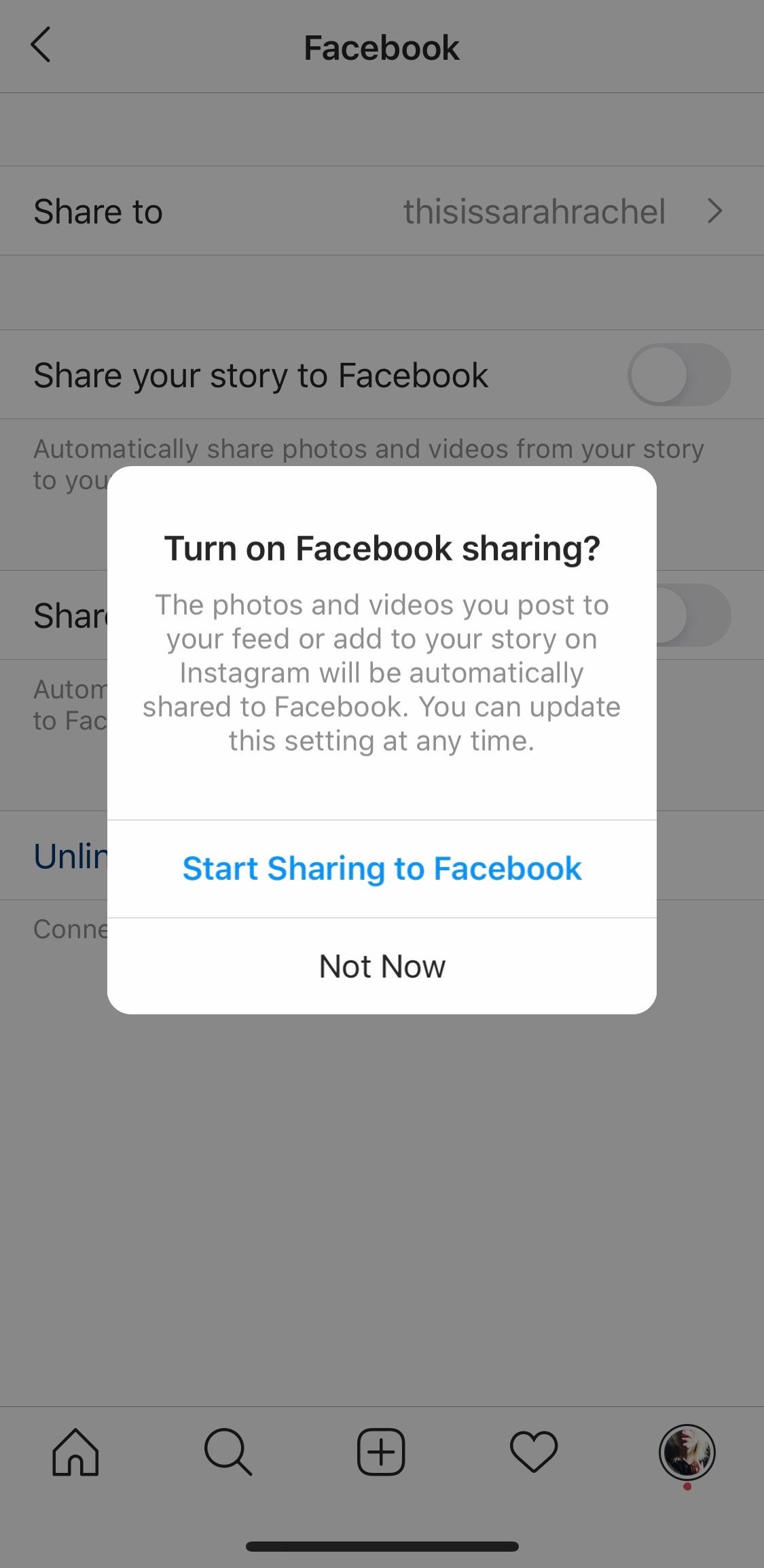Toggle Share your story to Facebook

tap(678, 374)
